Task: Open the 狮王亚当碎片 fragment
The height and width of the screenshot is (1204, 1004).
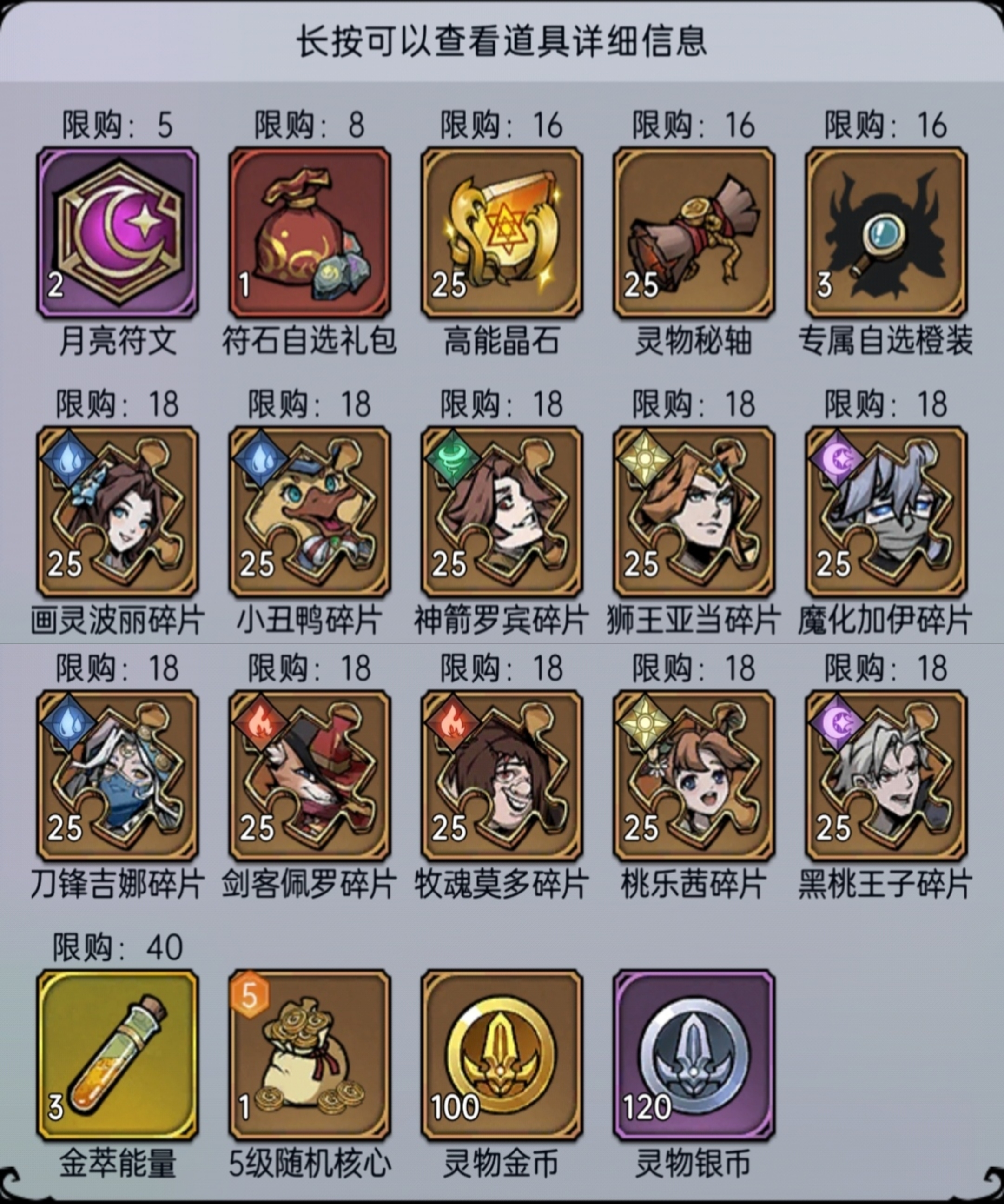Action: pos(694,511)
